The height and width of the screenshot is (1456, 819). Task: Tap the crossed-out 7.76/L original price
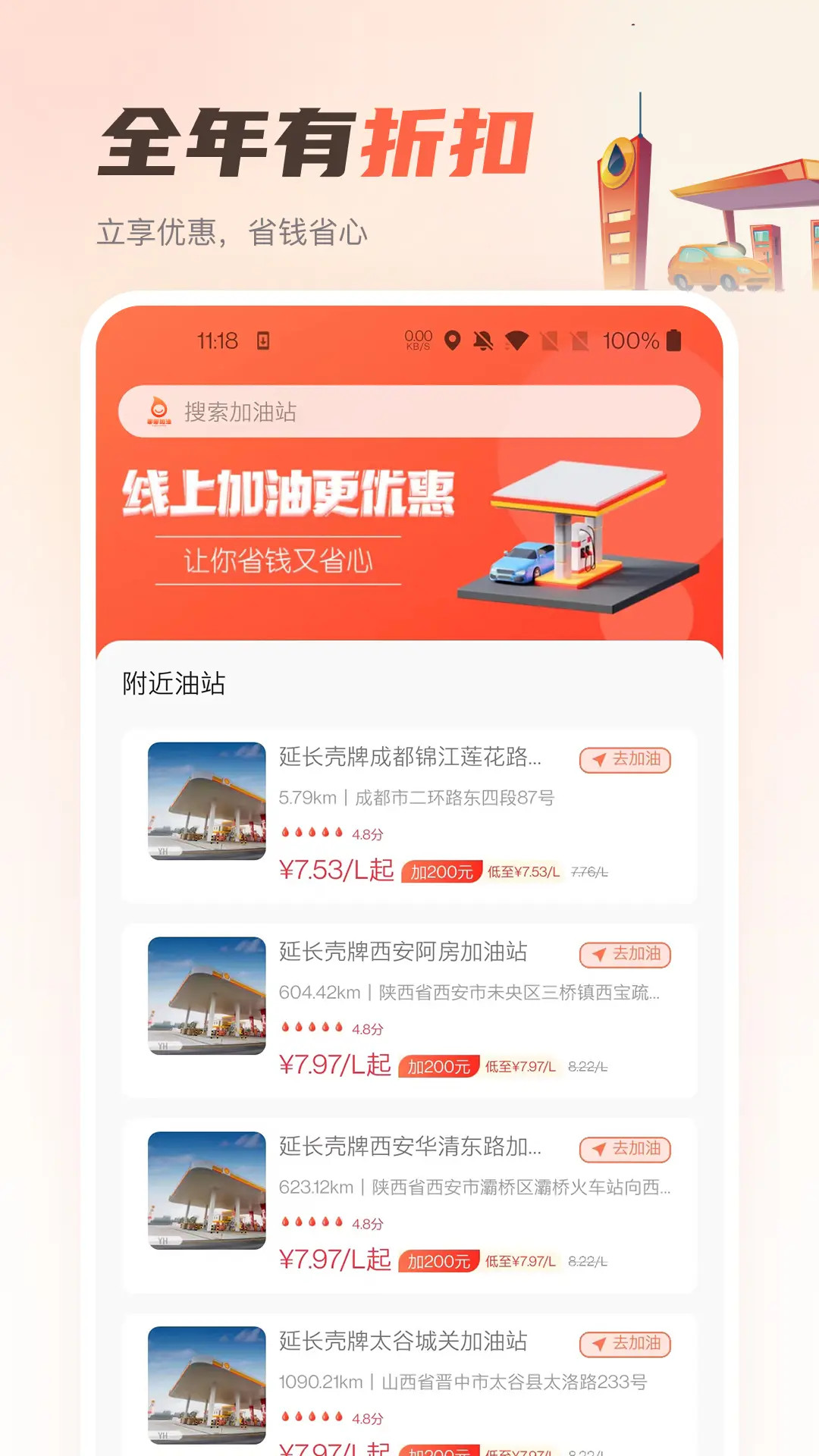pyautogui.click(x=591, y=872)
